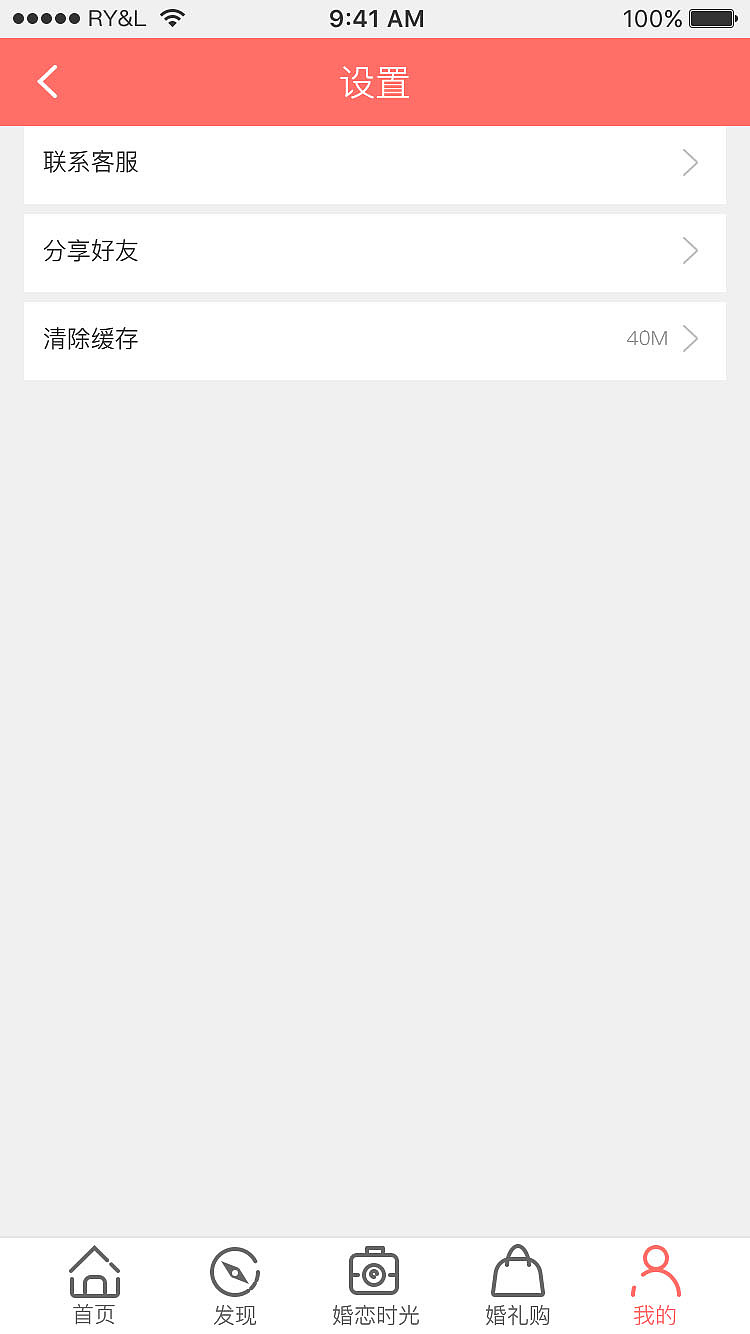750x1334 pixels.
Task: Tap the 9:41 AM clock display
Action: (x=376, y=17)
